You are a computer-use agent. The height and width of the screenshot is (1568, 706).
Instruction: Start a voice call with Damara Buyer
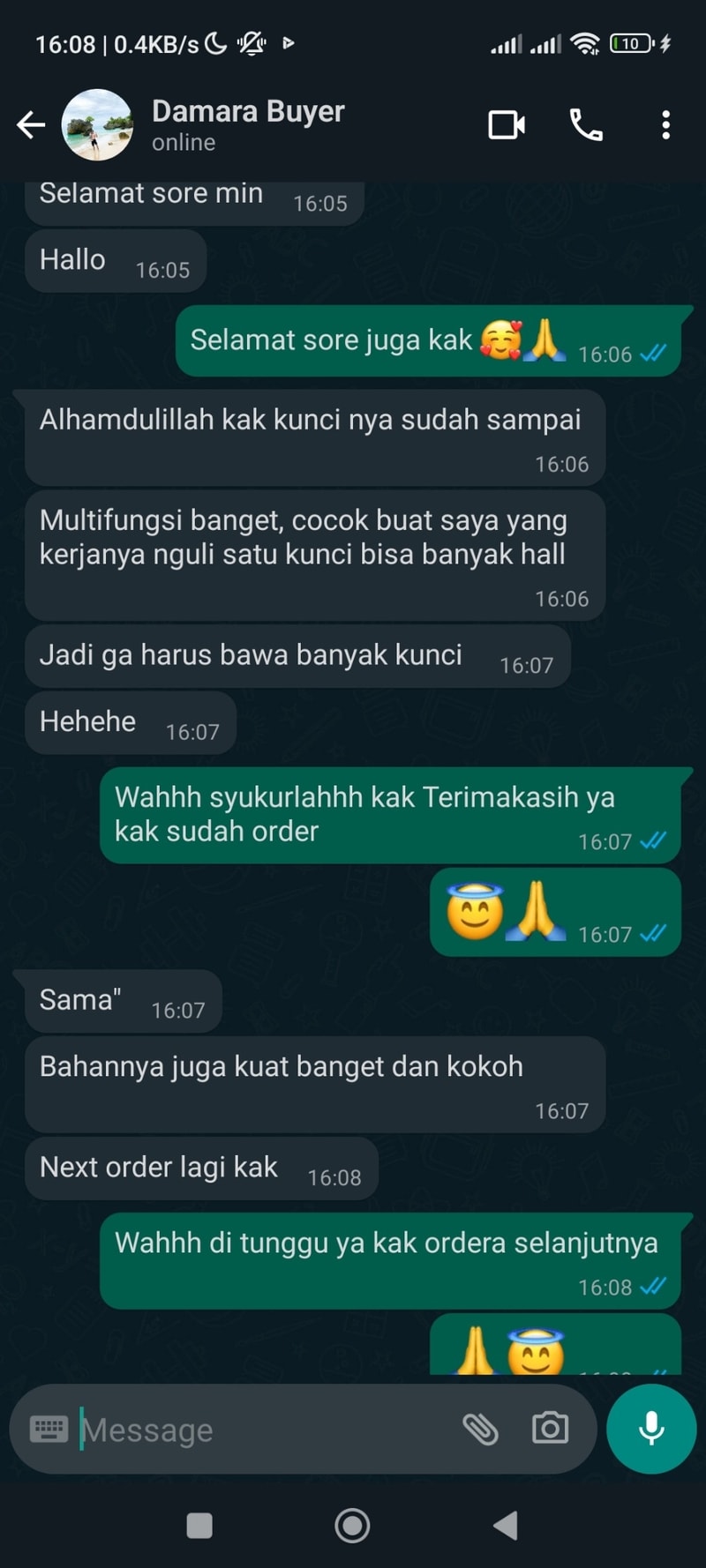[x=586, y=125]
